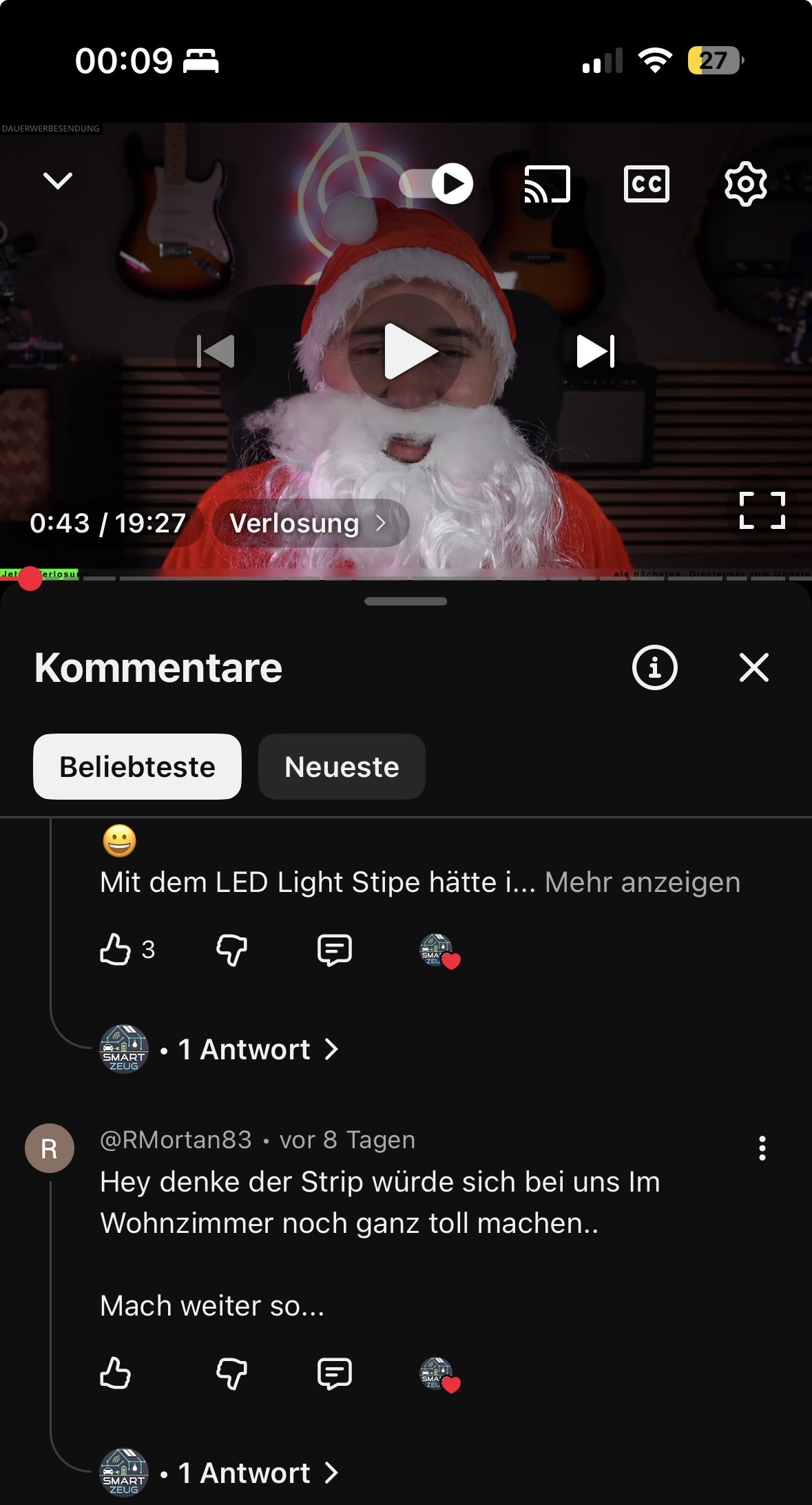Play the paused video

(406, 351)
